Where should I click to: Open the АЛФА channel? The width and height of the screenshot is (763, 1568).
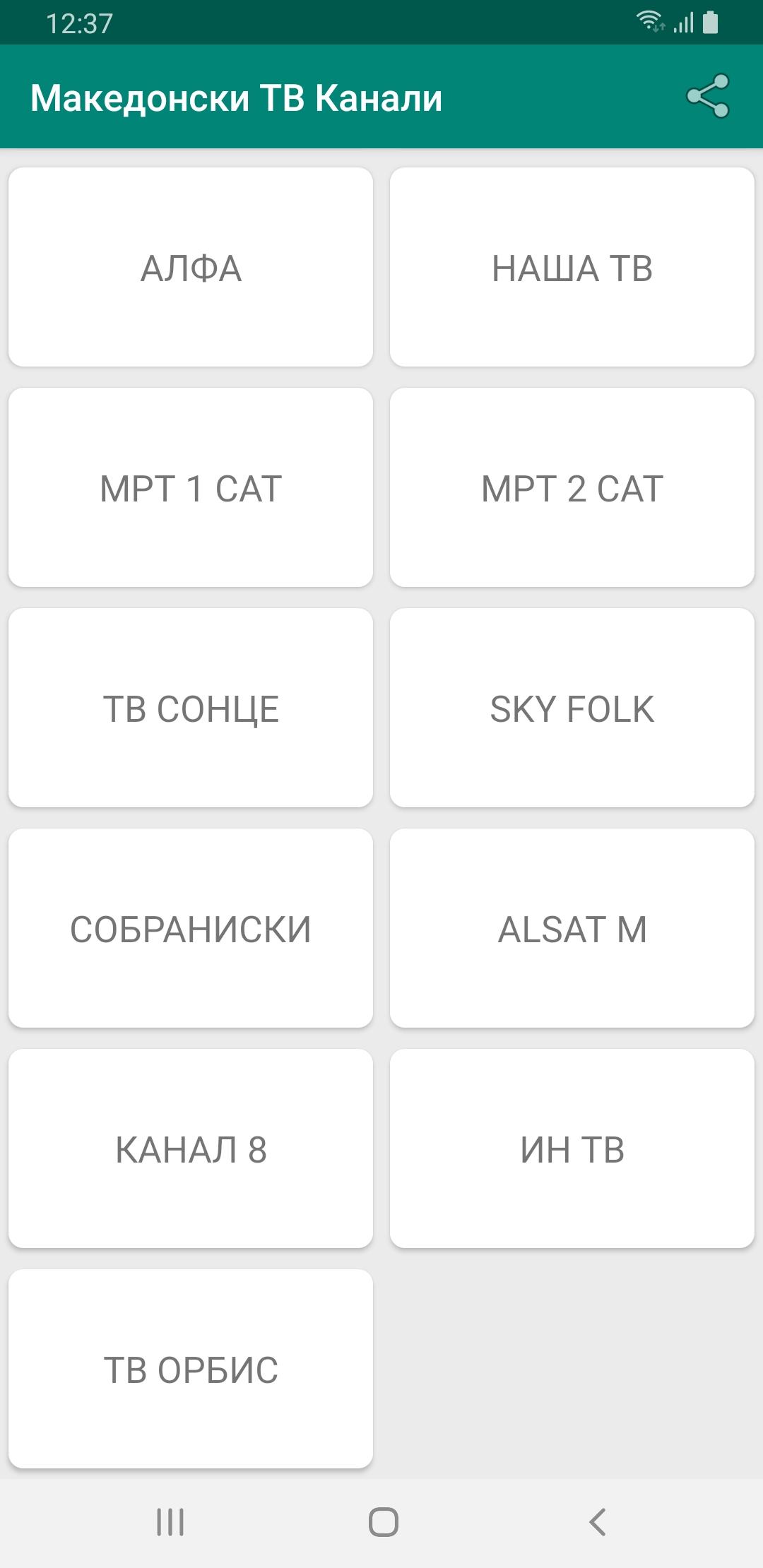[x=191, y=267]
